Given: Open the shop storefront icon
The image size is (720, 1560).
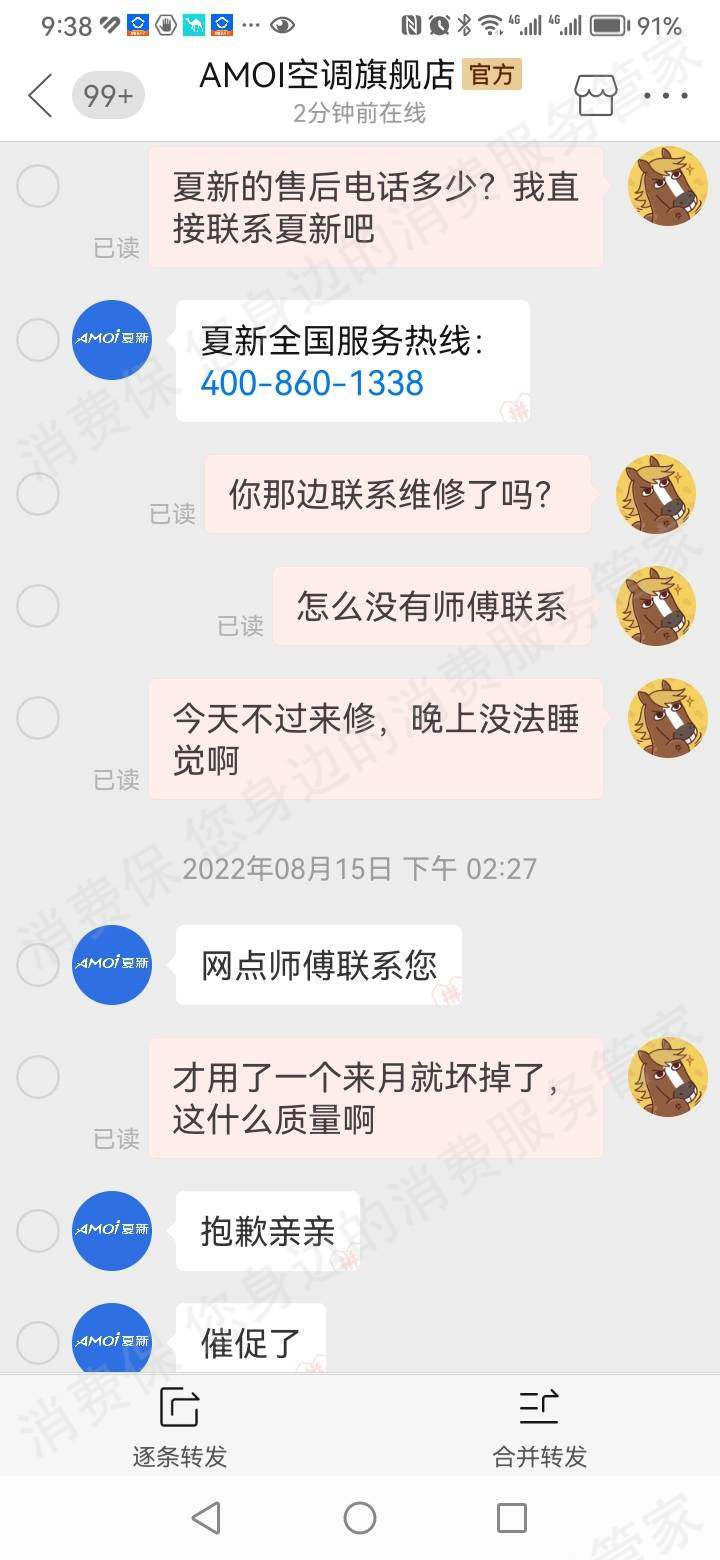Looking at the screenshot, I should click(x=597, y=92).
